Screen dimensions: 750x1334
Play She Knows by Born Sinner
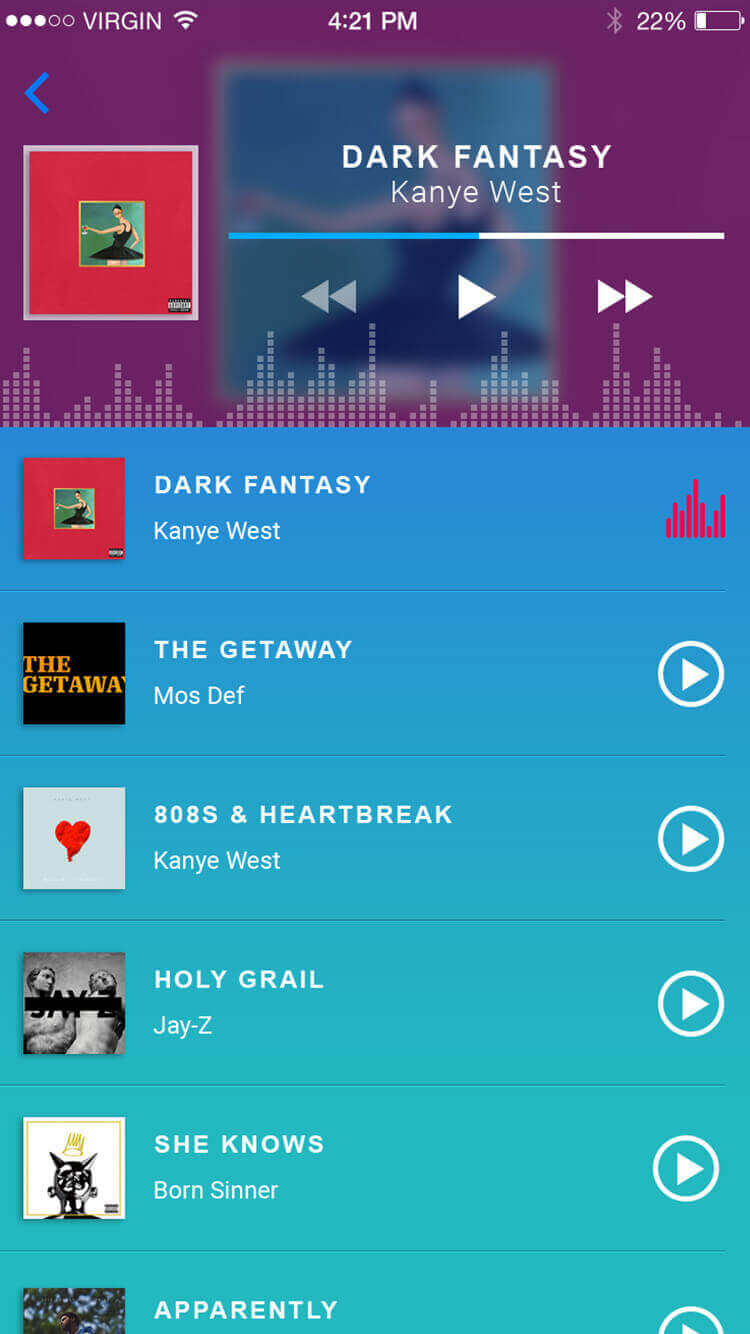tap(686, 1168)
